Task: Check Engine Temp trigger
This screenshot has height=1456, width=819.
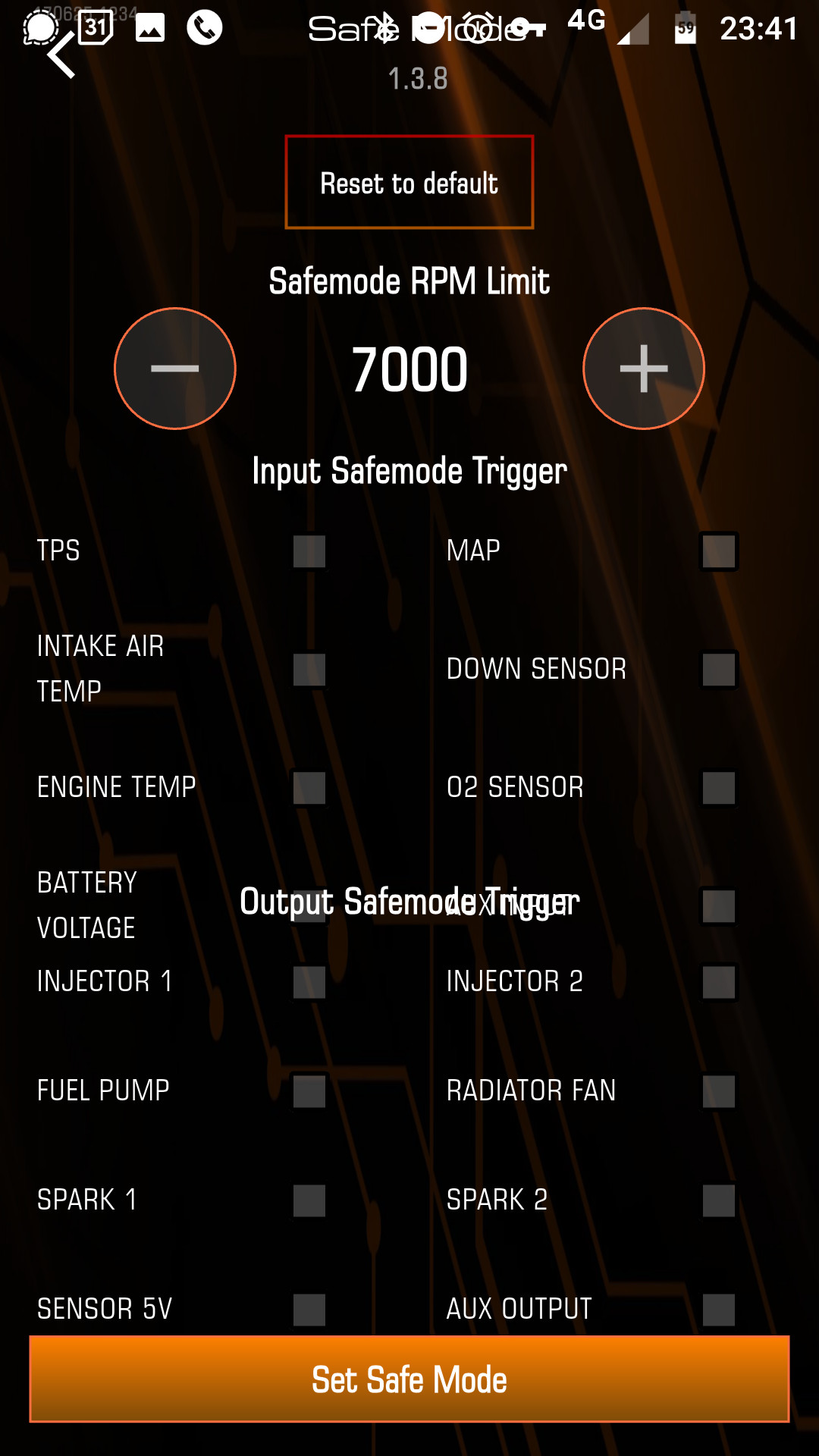Action: pyautogui.click(x=309, y=788)
